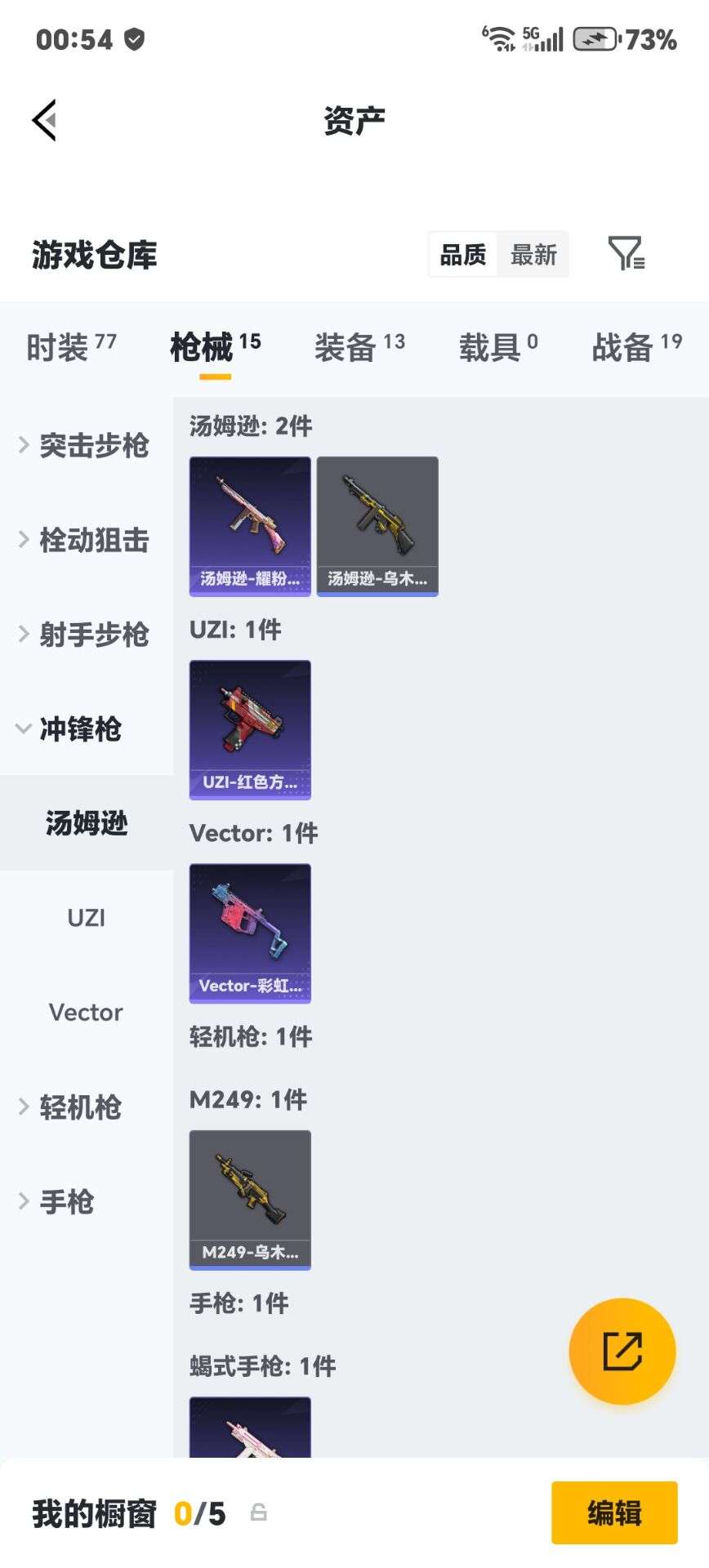The image size is (709, 1568).
Task: Tap the Wi-Fi icon in the status bar
Action: [501, 37]
